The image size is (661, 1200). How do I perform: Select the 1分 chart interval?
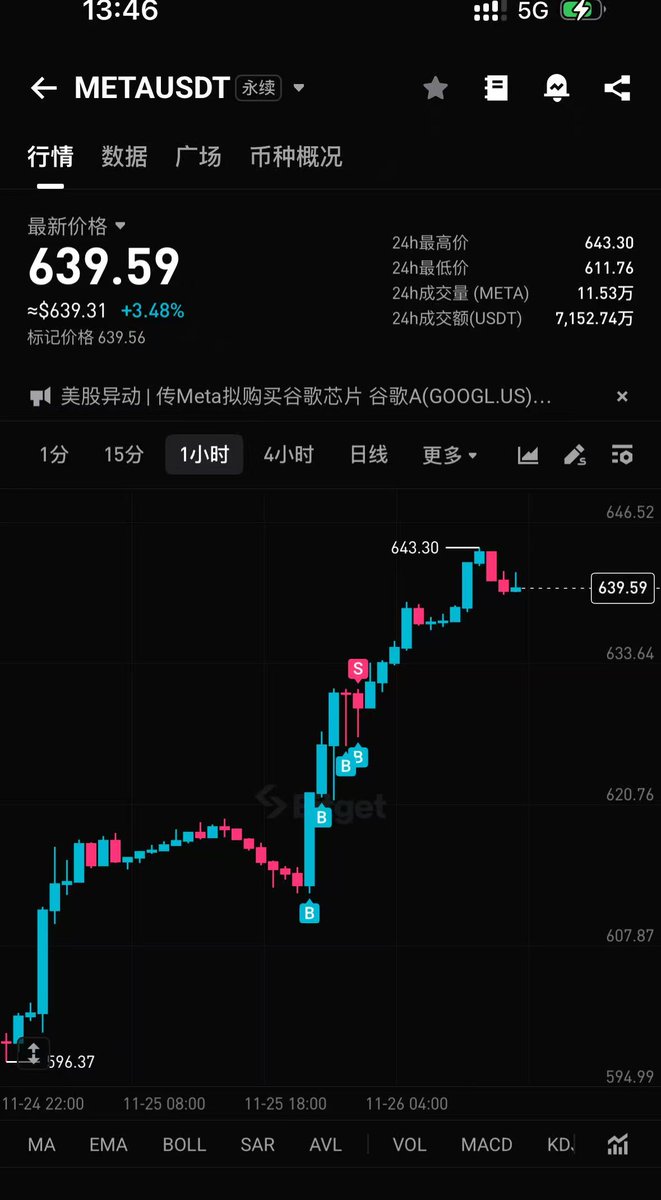pyautogui.click(x=54, y=455)
